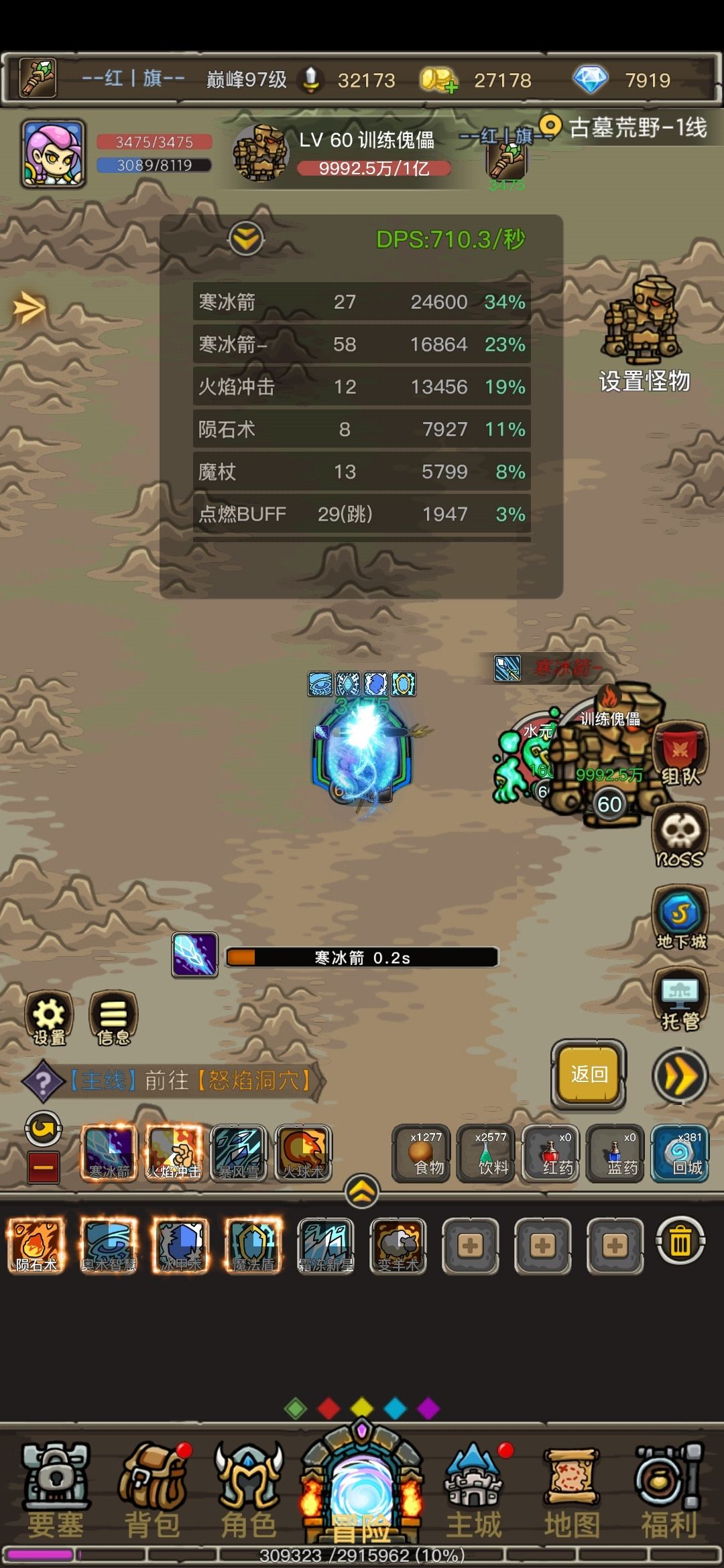Image resolution: width=724 pixels, height=1568 pixels.
Task: Use the 回城 town portal item
Action: point(680,1153)
